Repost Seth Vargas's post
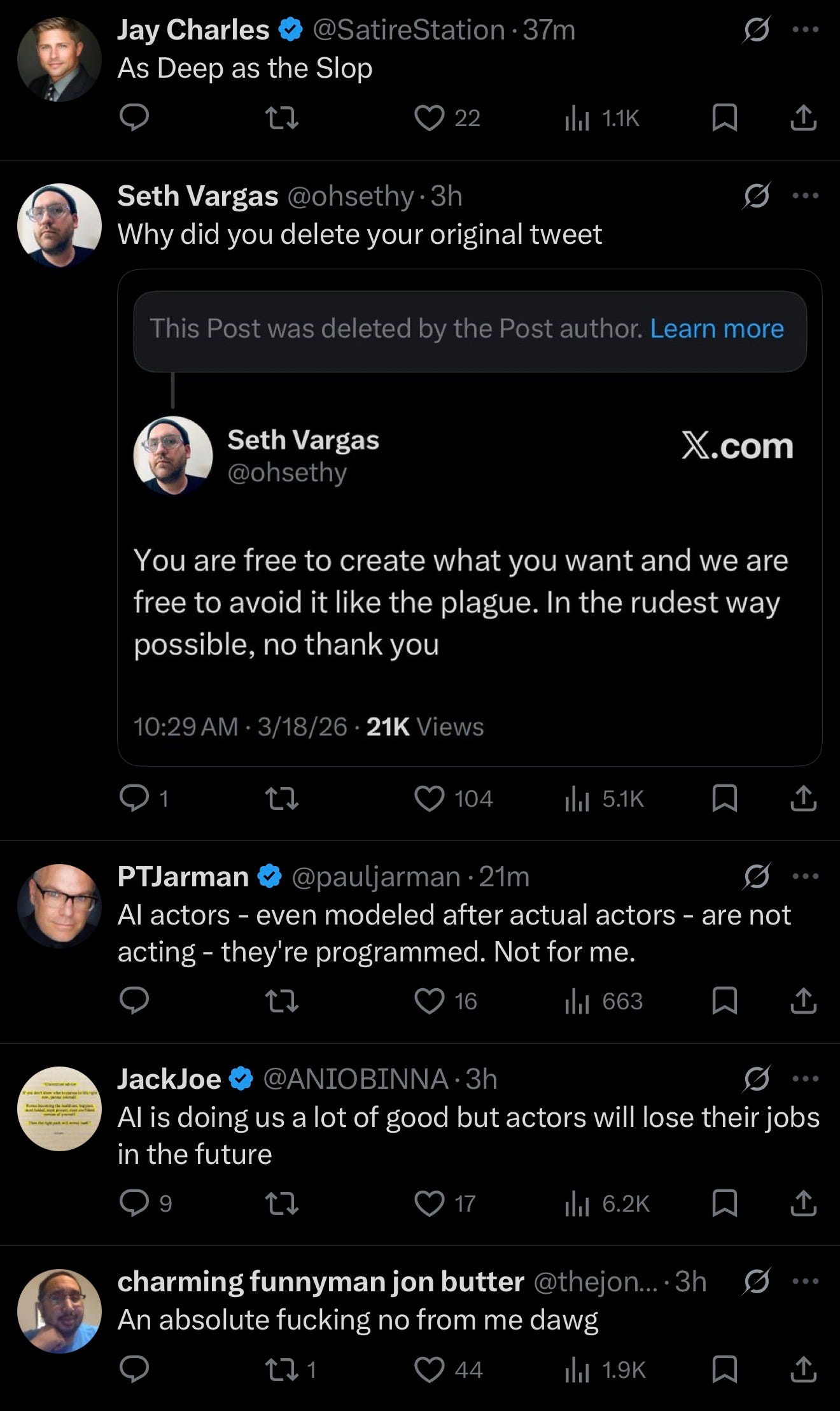 (x=281, y=798)
